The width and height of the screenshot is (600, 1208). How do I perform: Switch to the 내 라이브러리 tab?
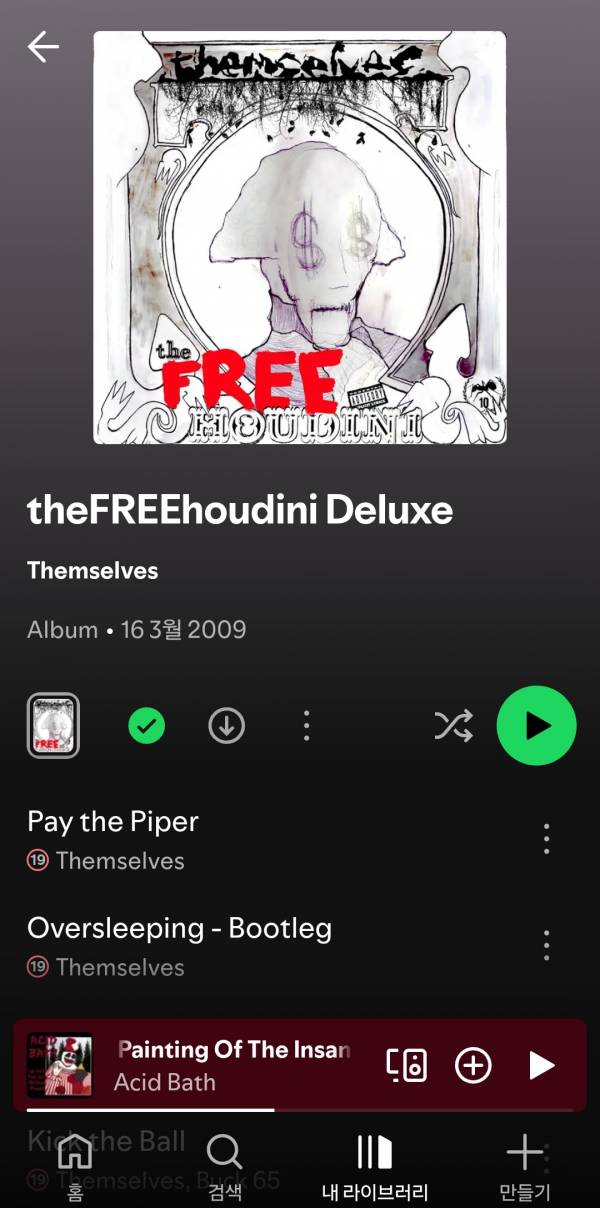pyautogui.click(x=375, y=1165)
